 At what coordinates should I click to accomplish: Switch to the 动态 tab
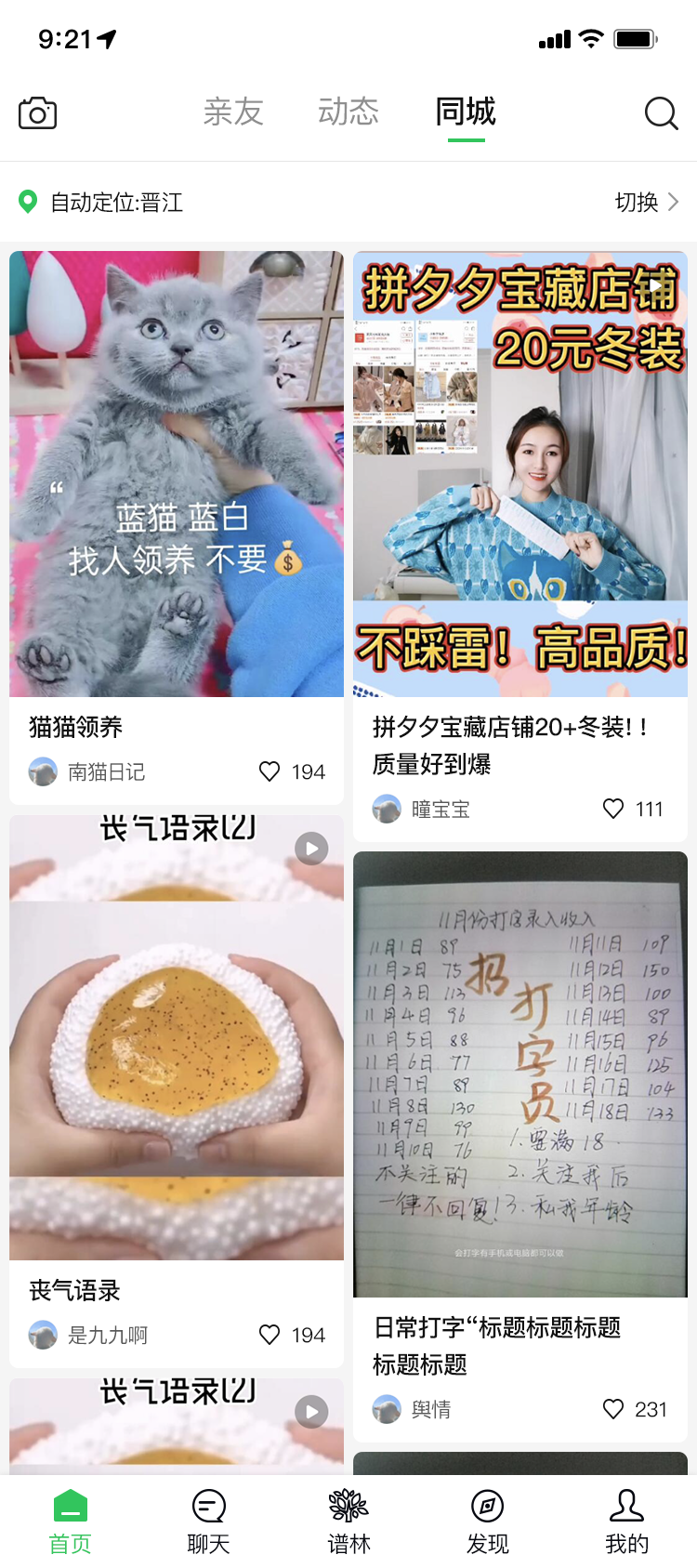(348, 112)
